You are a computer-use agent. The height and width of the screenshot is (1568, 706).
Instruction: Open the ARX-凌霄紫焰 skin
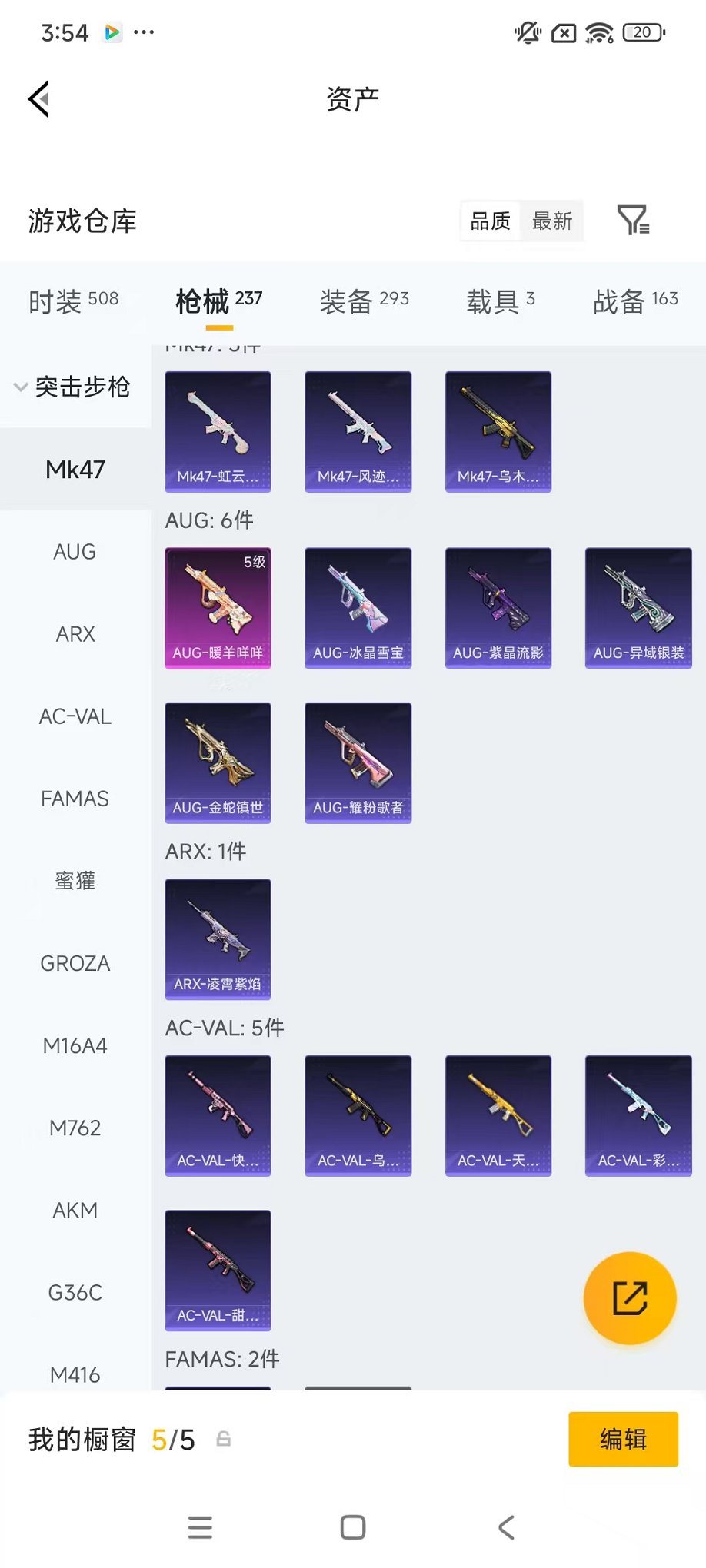(x=218, y=938)
